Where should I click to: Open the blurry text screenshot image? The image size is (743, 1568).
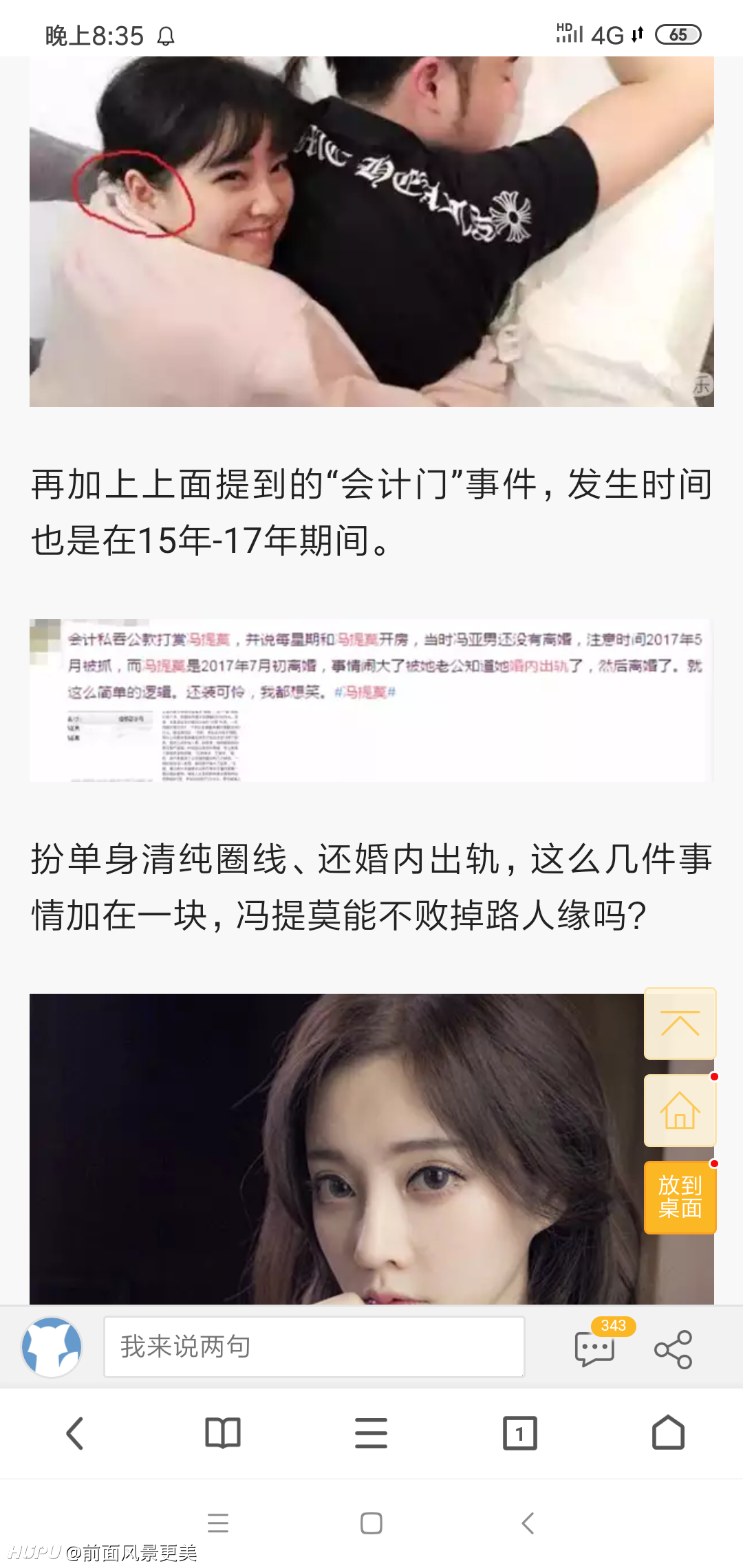point(371,700)
